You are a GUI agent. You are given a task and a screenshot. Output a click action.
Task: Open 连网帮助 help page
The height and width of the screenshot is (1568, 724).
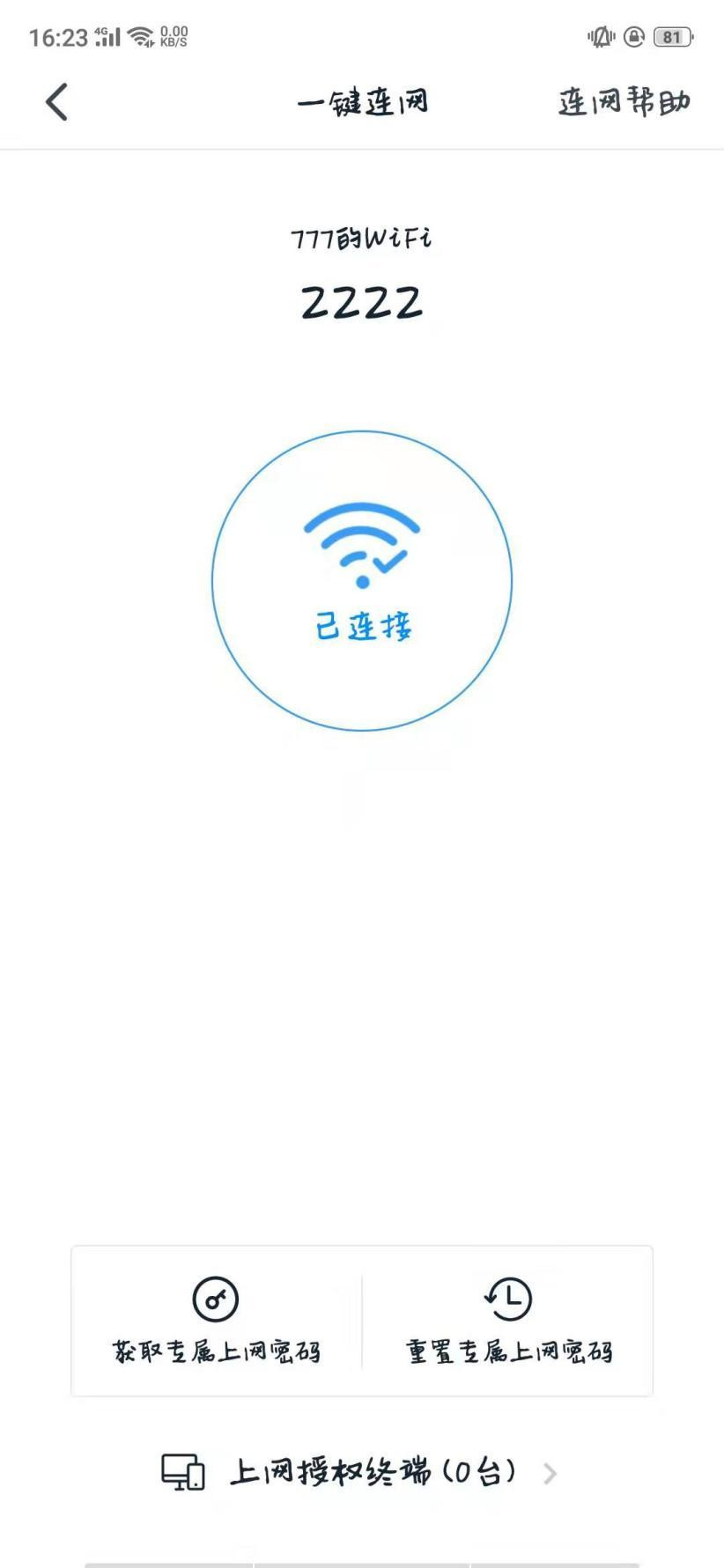pos(624,102)
